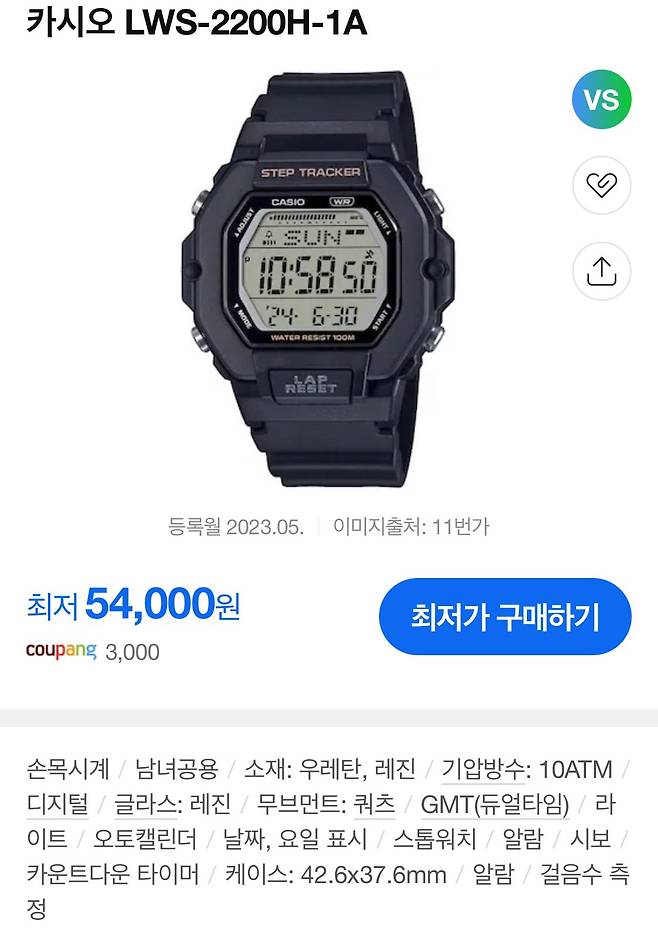658x934 pixels.
Task: Tap 최저가 구매하기 button
Action: pyautogui.click(x=505, y=616)
